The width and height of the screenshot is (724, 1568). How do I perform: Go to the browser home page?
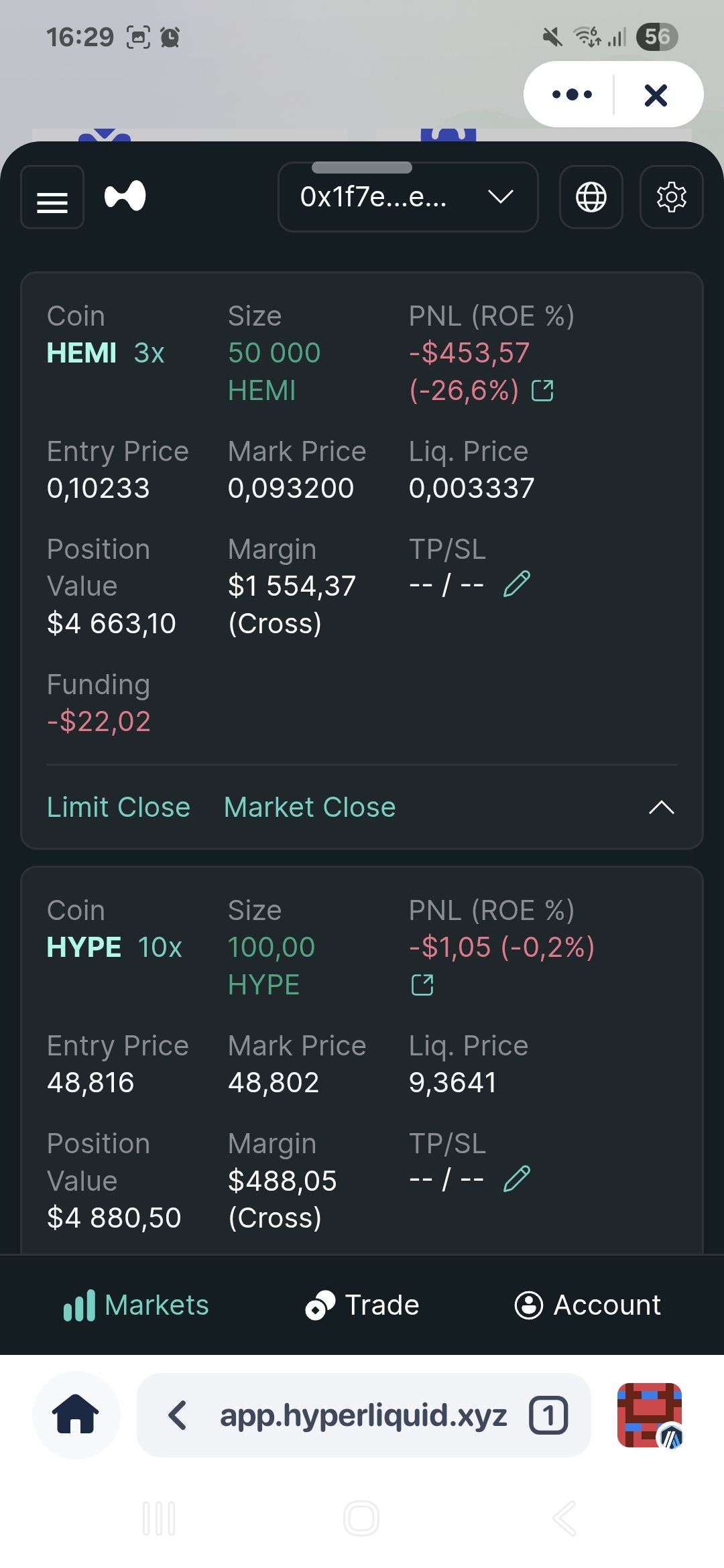click(76, 1415)
